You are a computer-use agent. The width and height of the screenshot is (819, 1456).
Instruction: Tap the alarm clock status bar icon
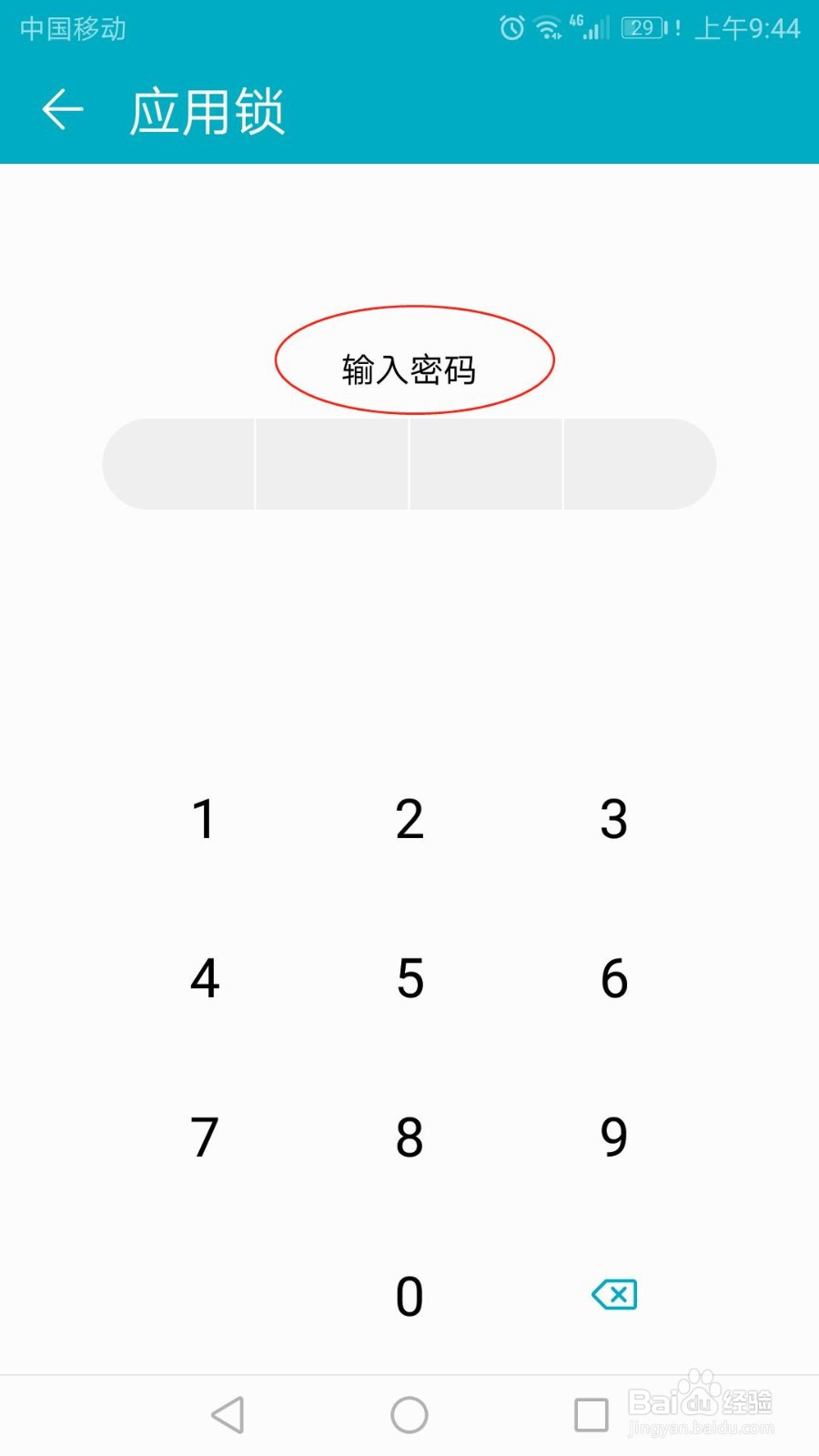pyautogui.click(x=511, y=29)
